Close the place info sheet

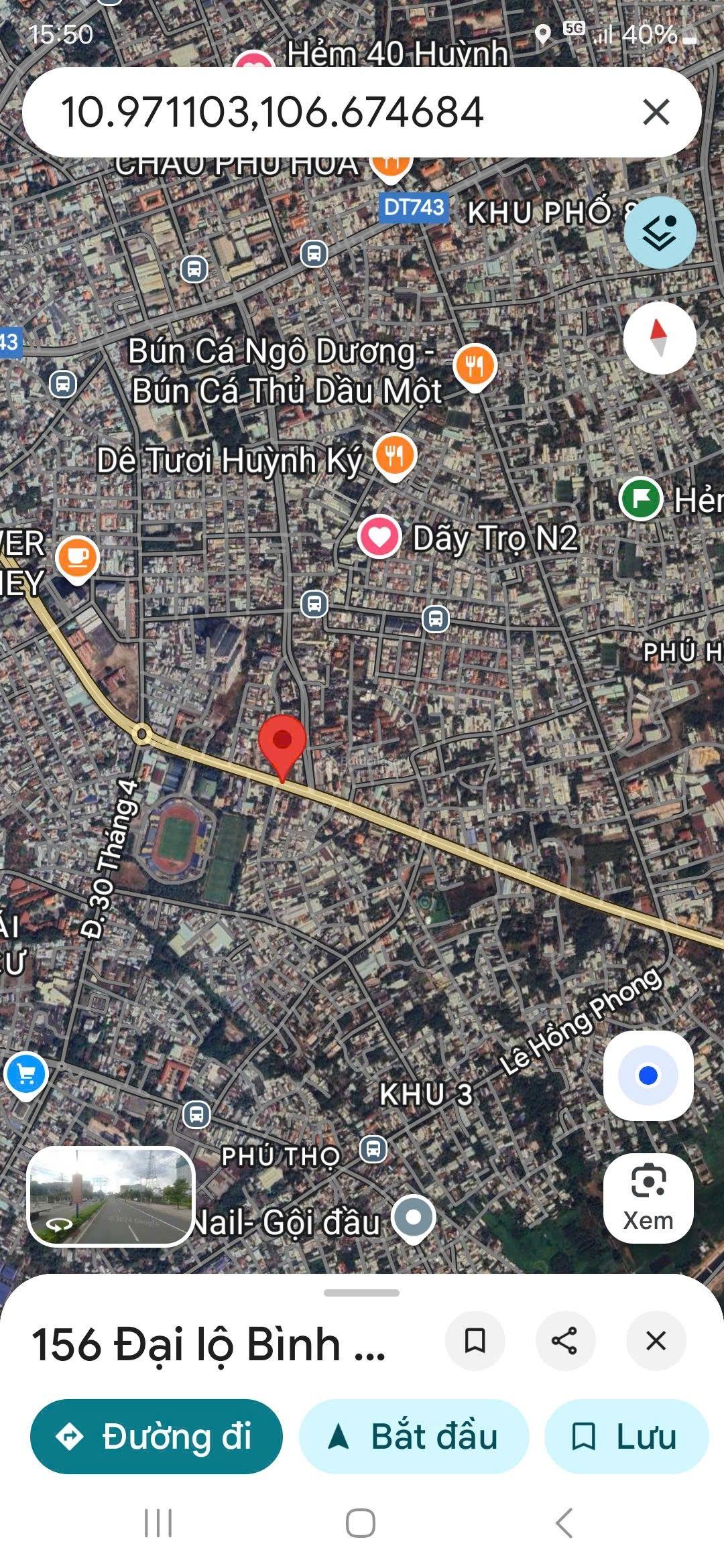pyautogui.click(x=656, y=1341)
